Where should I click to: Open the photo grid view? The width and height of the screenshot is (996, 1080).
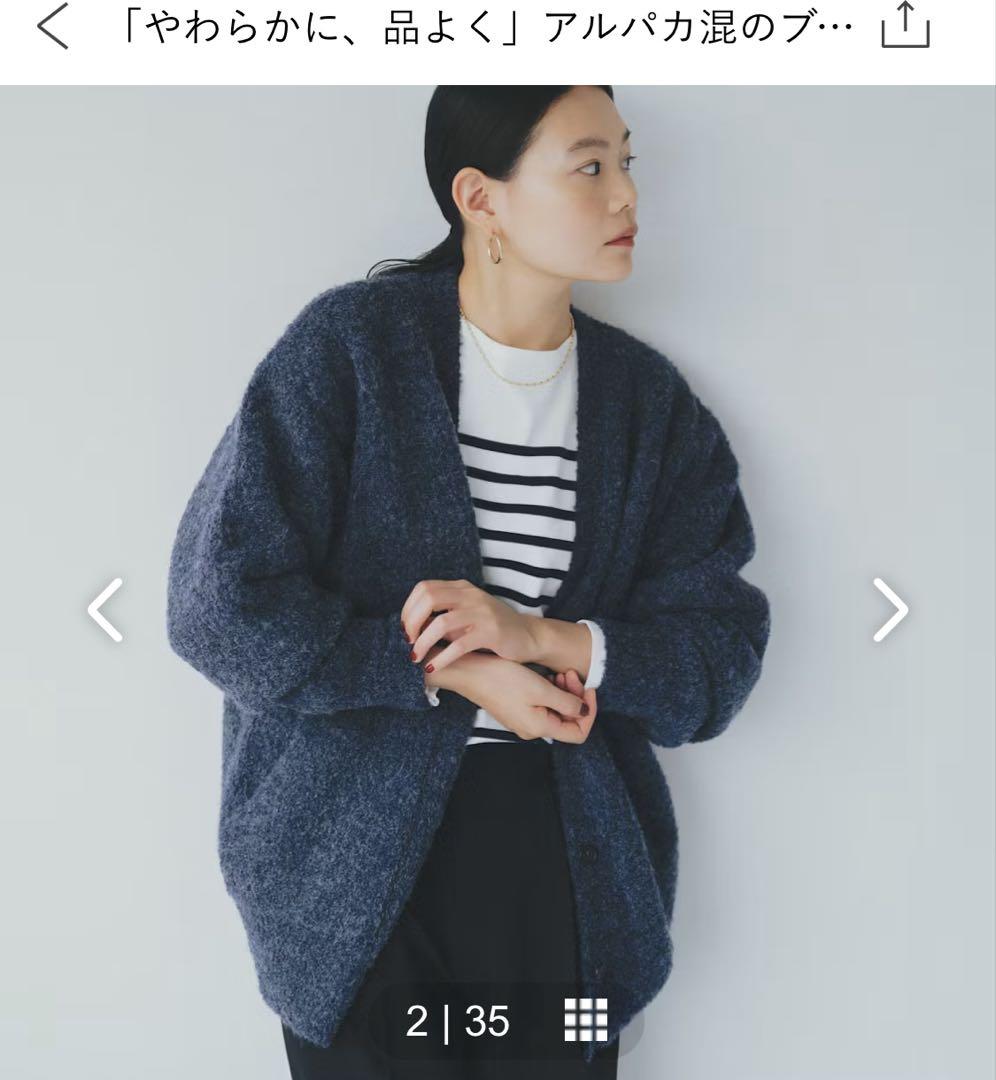[x=586, y=1020]
